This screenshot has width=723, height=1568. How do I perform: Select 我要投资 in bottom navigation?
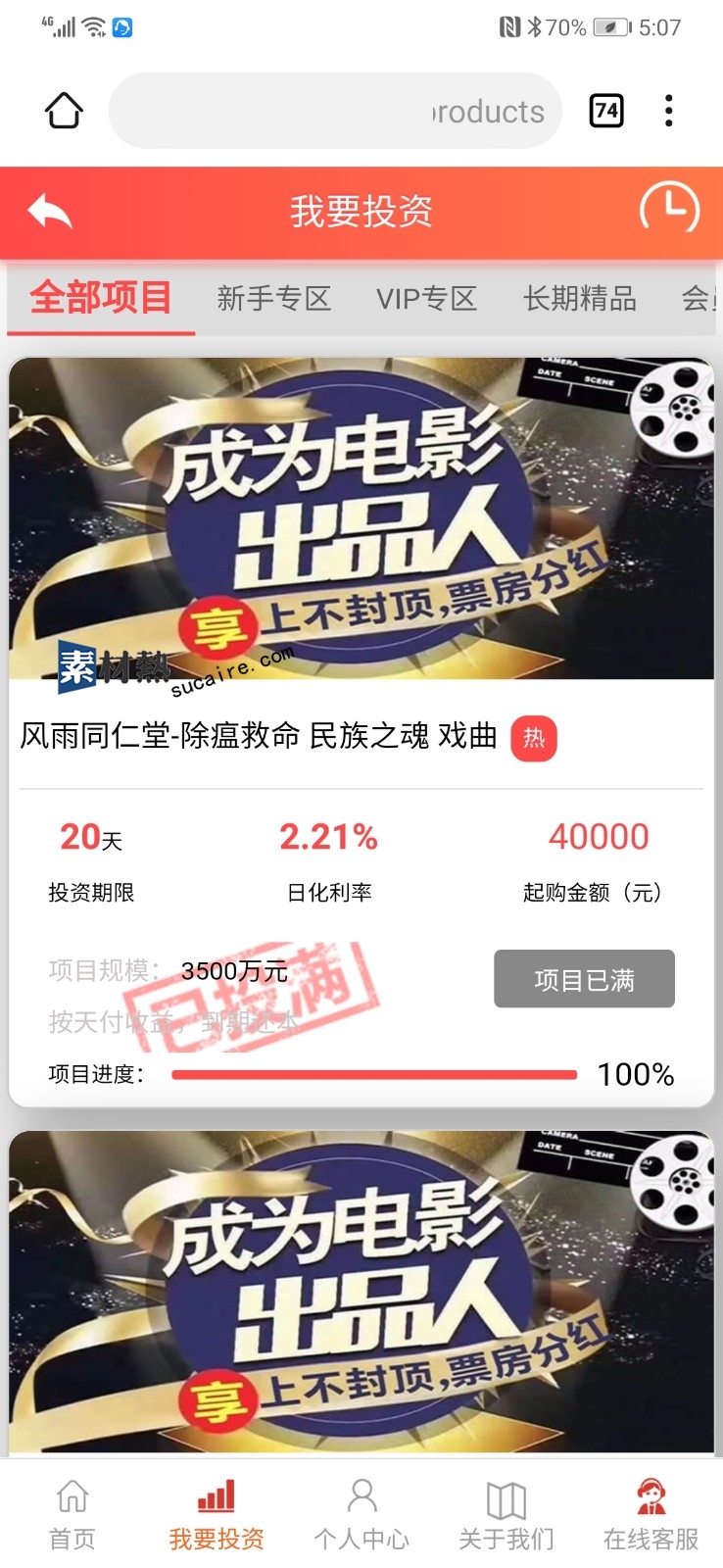[x=217, y=1515]
